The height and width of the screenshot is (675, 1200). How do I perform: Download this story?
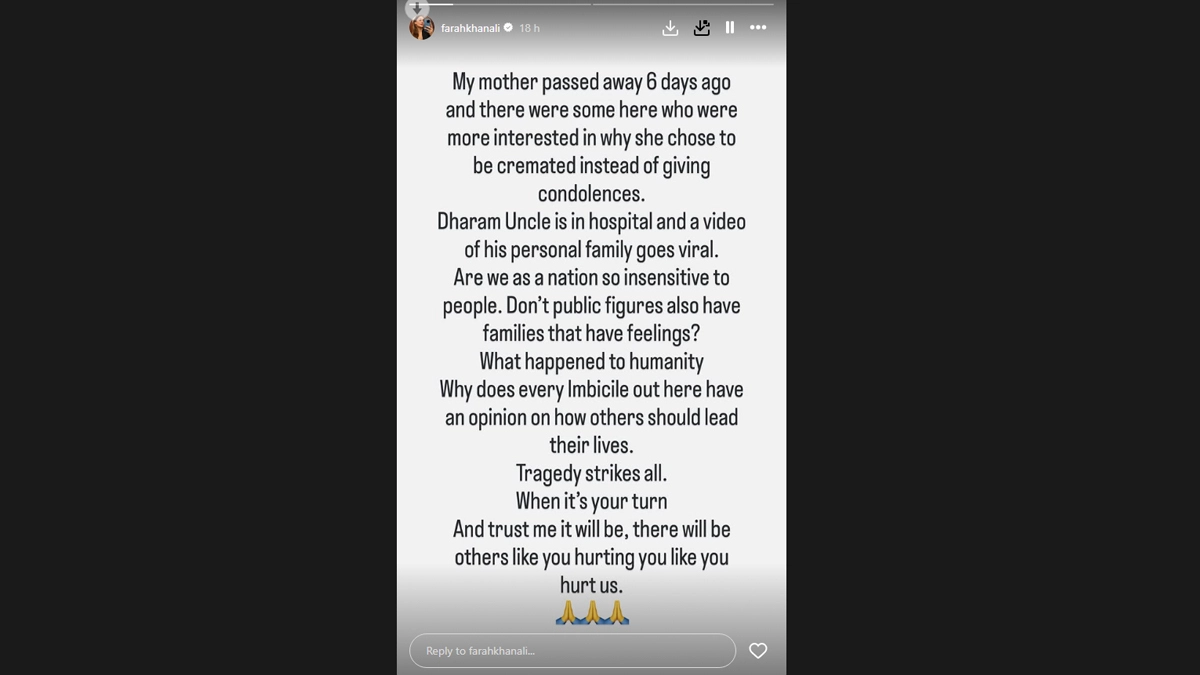click(670, 28)
